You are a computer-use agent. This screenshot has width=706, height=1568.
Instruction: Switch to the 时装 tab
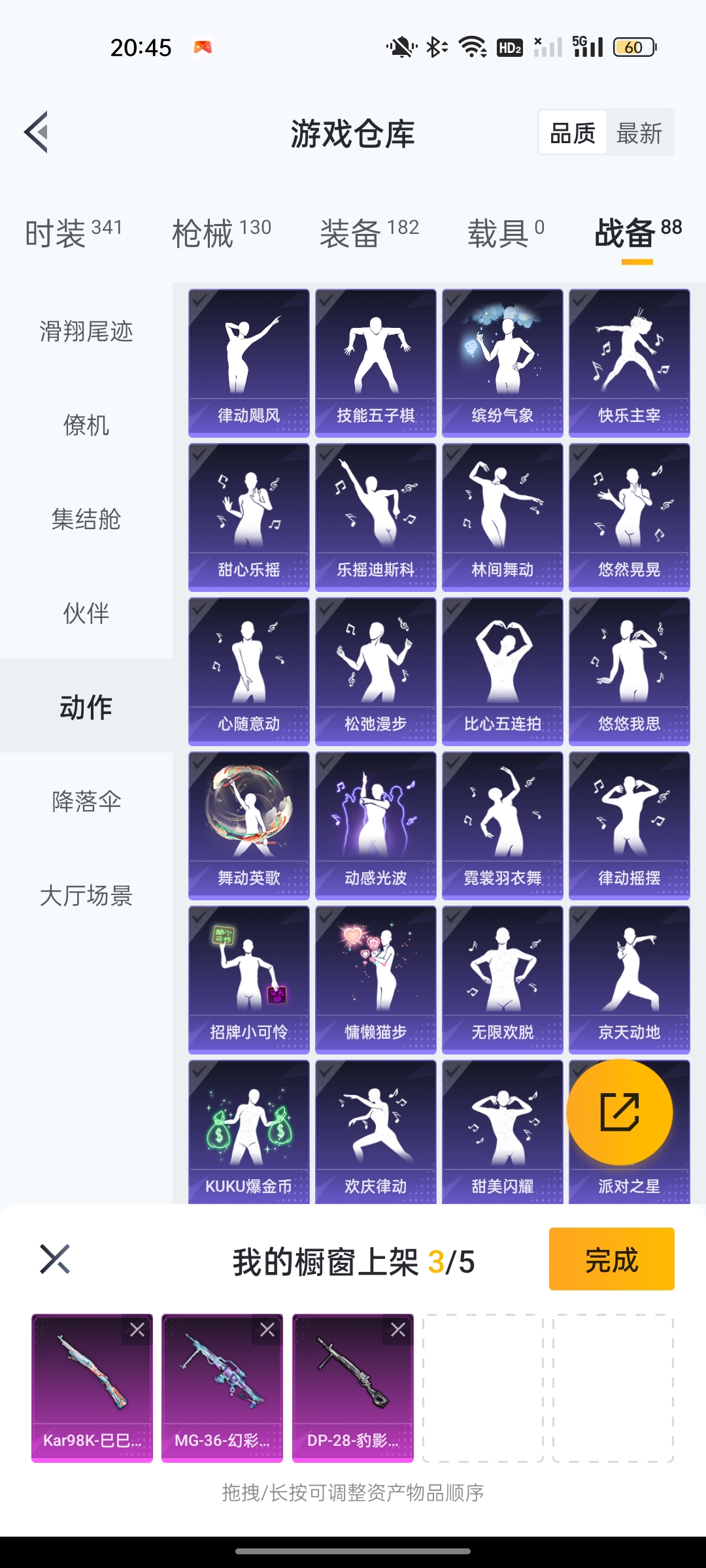click(73, 233)
